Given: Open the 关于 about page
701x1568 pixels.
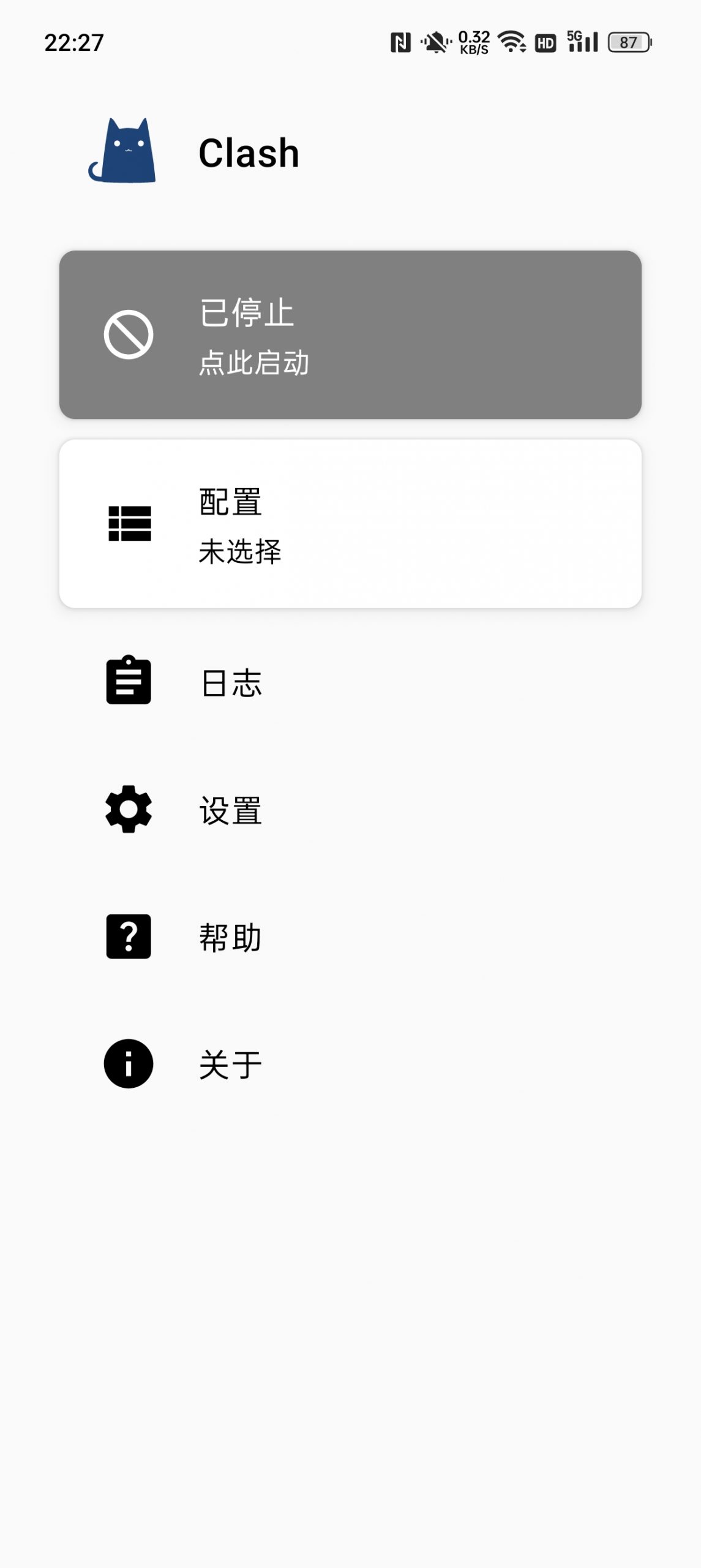Looking at the screenshot, I should (x=230, y=1061).
